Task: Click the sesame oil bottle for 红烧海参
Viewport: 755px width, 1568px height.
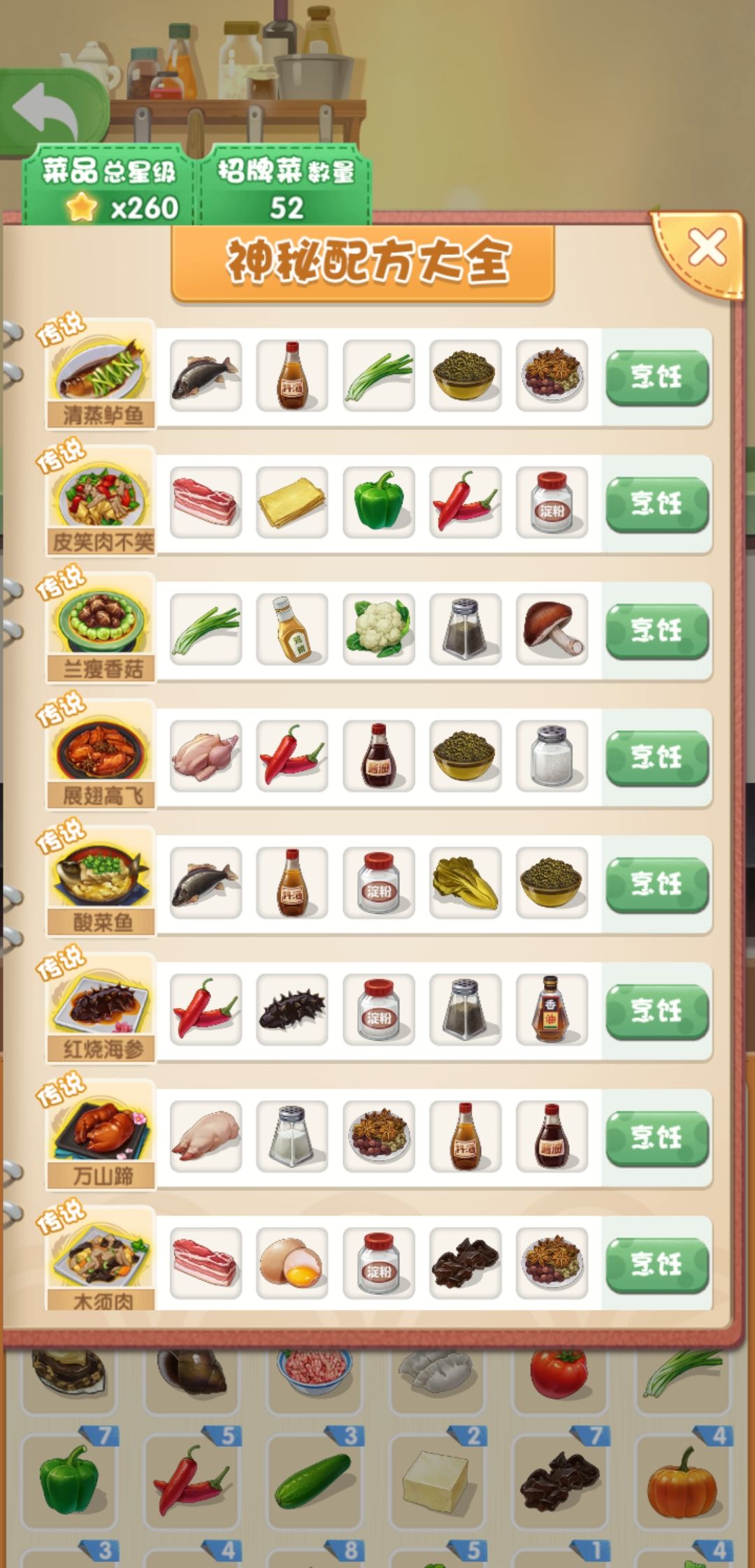Action: (553, 1010)
